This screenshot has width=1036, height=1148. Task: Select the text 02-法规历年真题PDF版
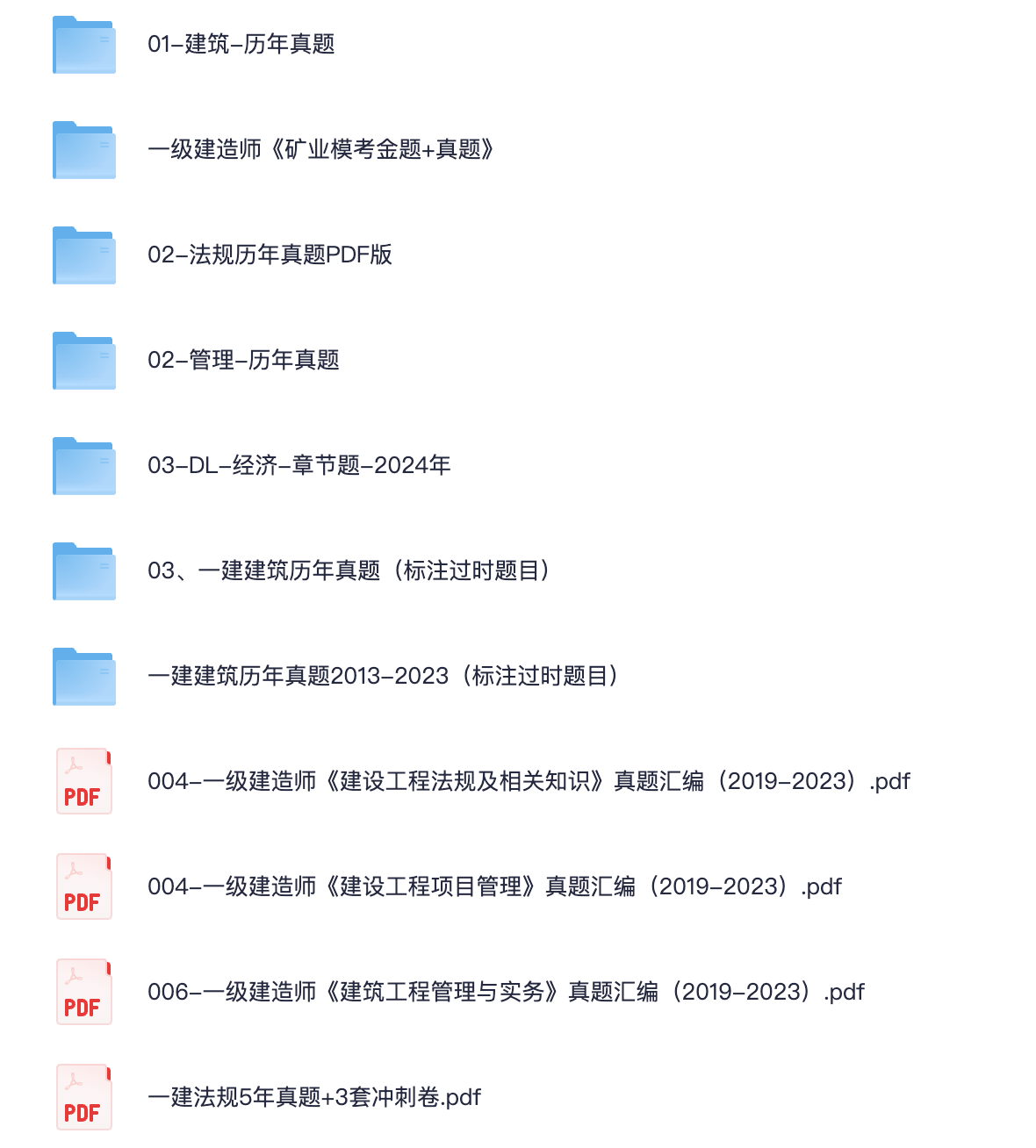270,256
